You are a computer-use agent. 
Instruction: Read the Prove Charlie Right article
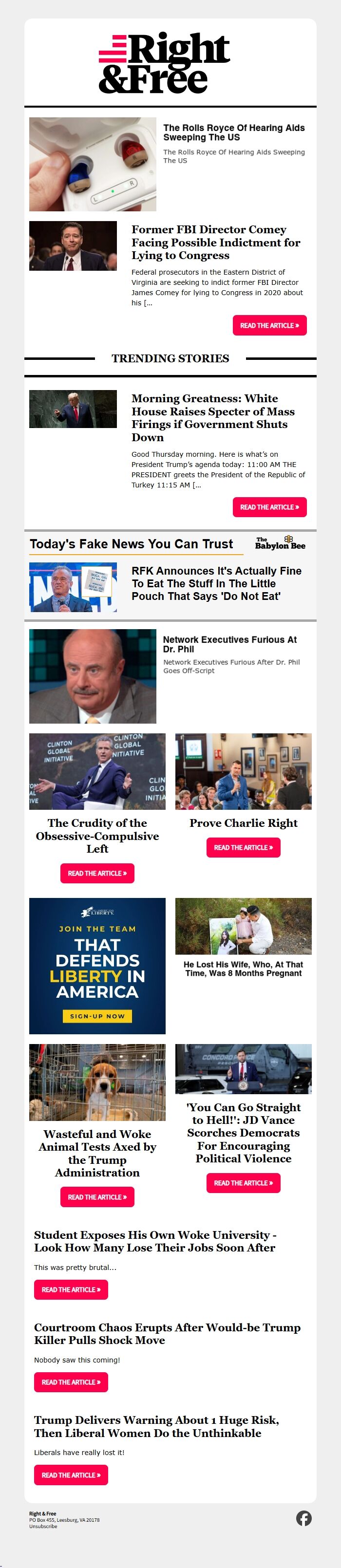[243, 847]
